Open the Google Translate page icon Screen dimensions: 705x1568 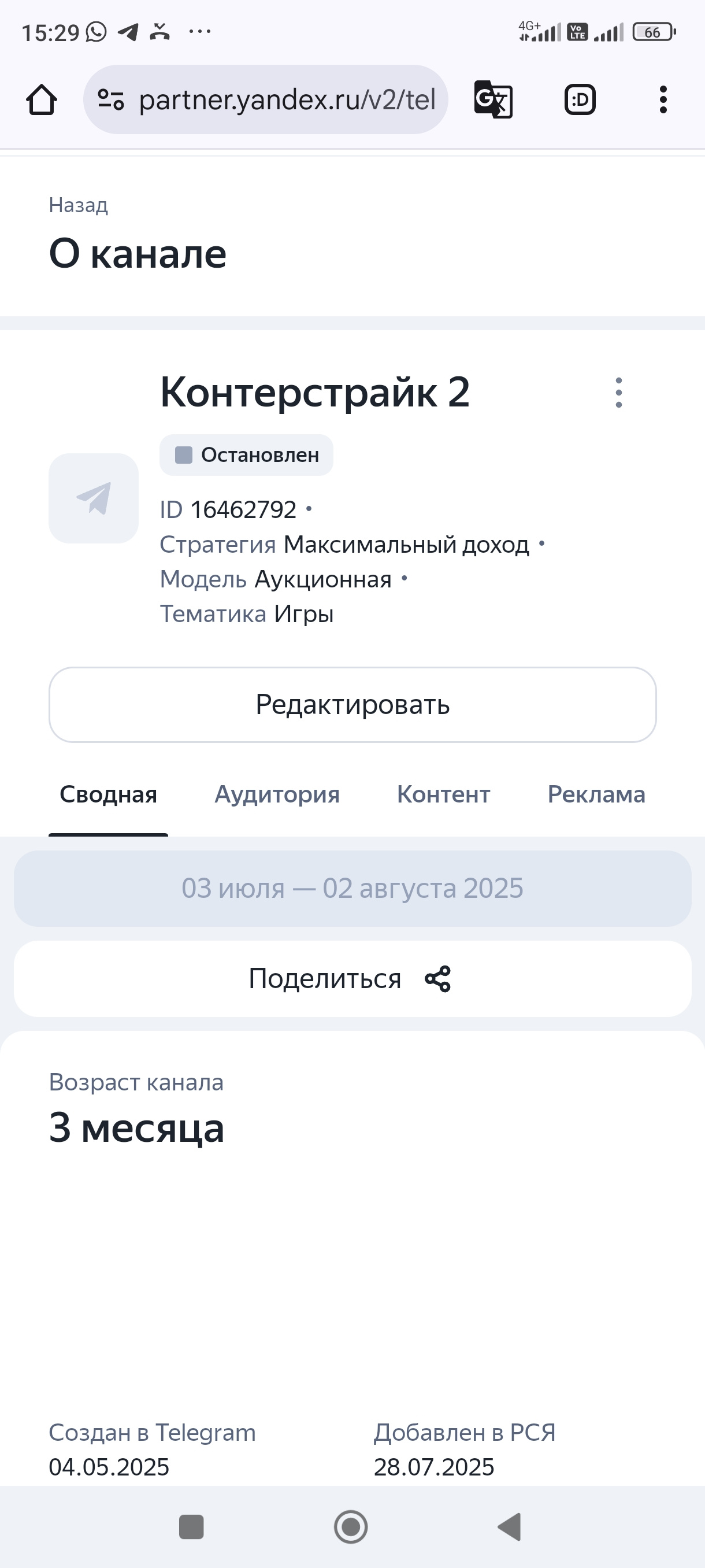coord(493,100)
